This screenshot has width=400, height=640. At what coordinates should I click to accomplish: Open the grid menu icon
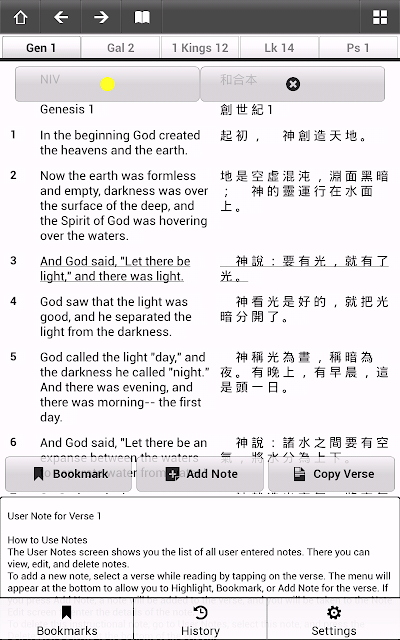(x=380, y=17)
